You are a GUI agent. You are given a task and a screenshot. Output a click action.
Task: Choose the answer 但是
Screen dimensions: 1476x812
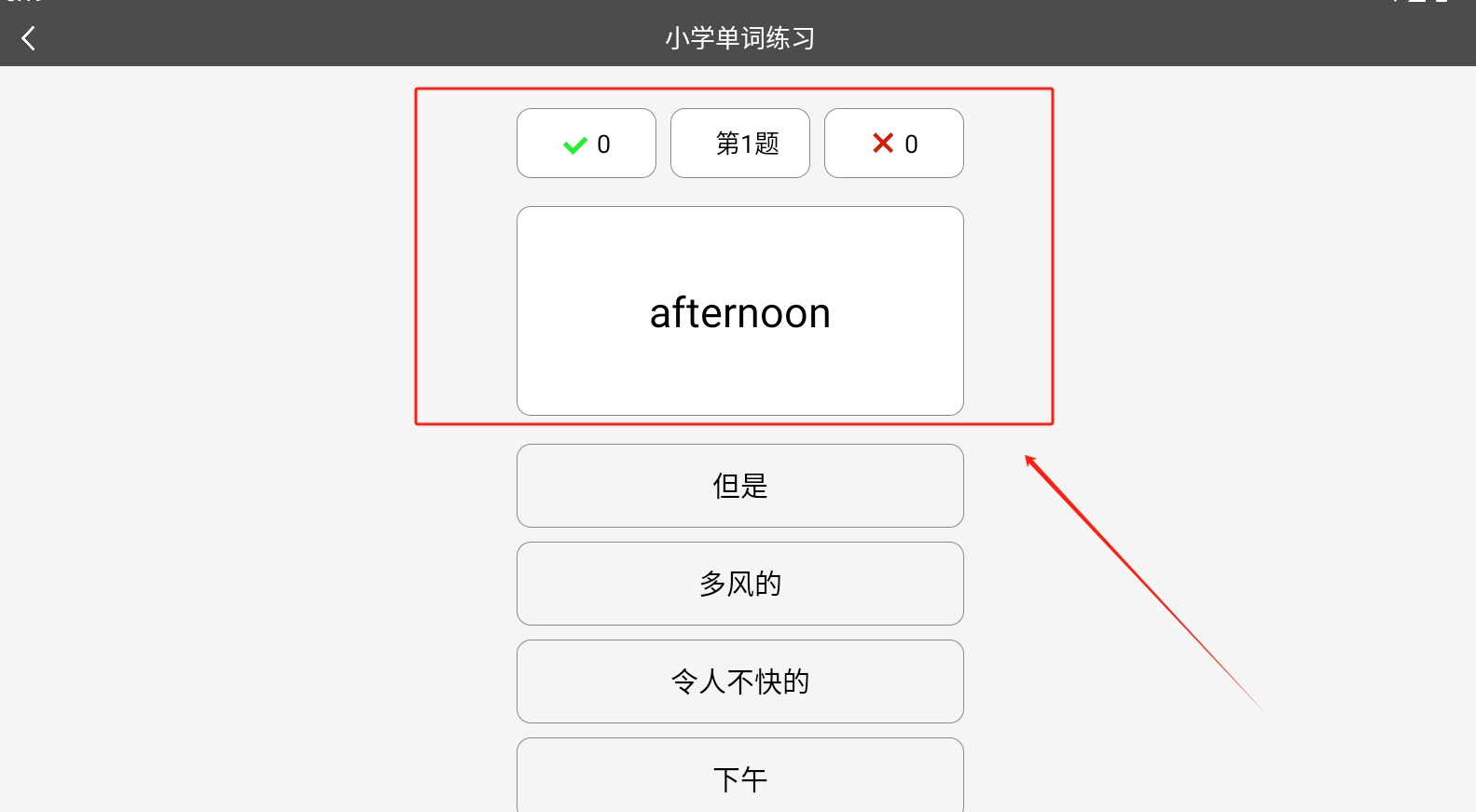point(739,486)
